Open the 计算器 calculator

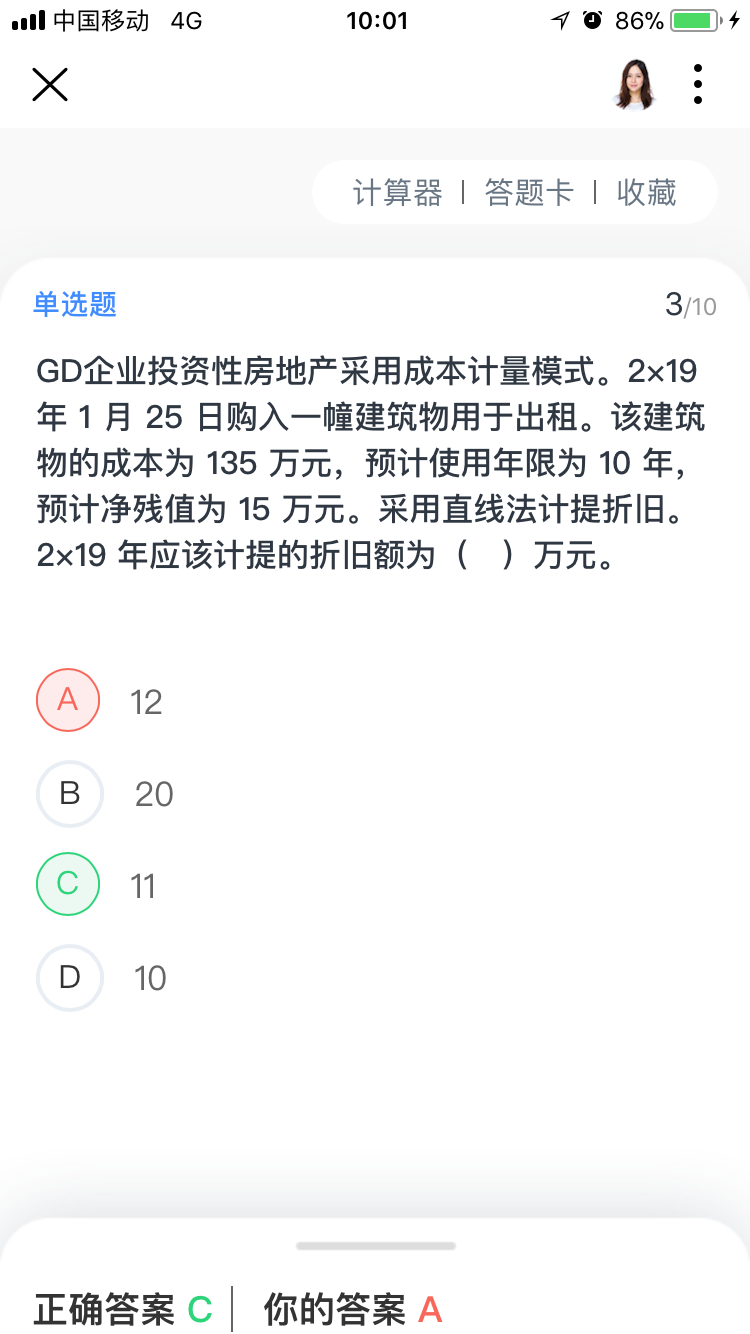(x=397, y=192)
